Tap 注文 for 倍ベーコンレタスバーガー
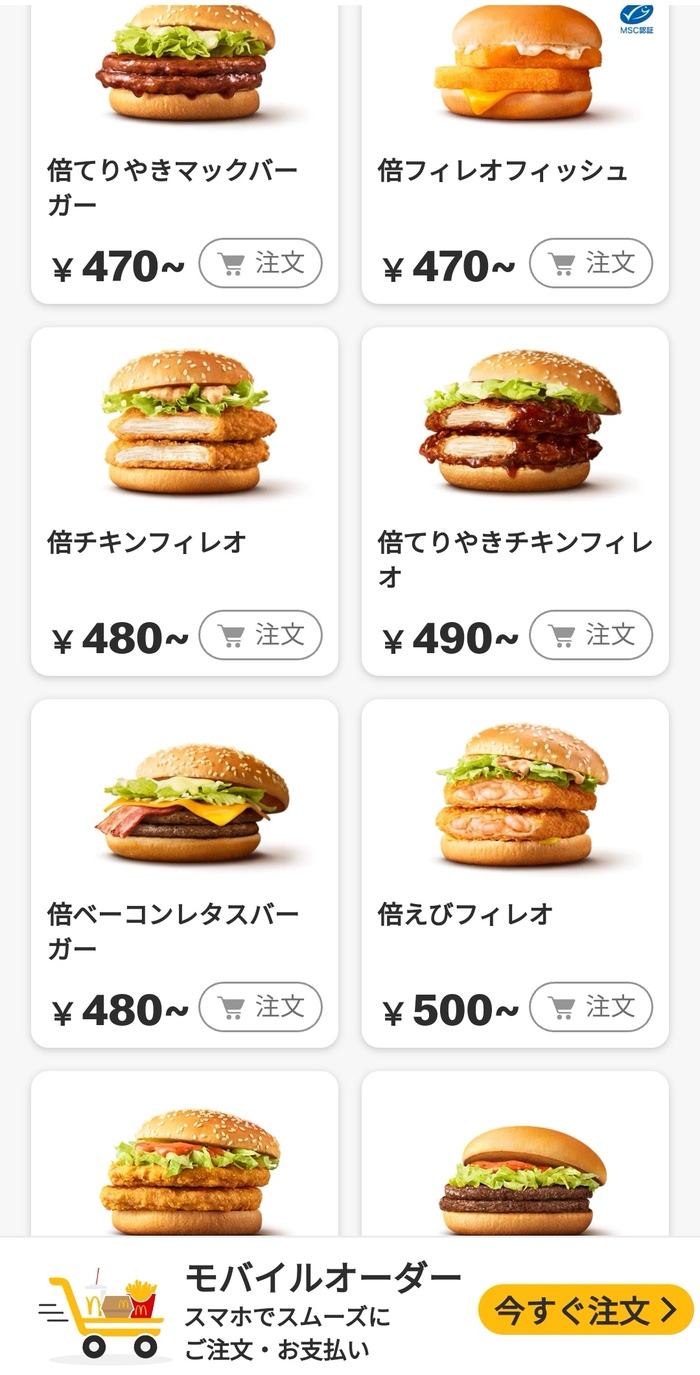This screenshot has width=700, height=1375. [x=260, y=1007]
